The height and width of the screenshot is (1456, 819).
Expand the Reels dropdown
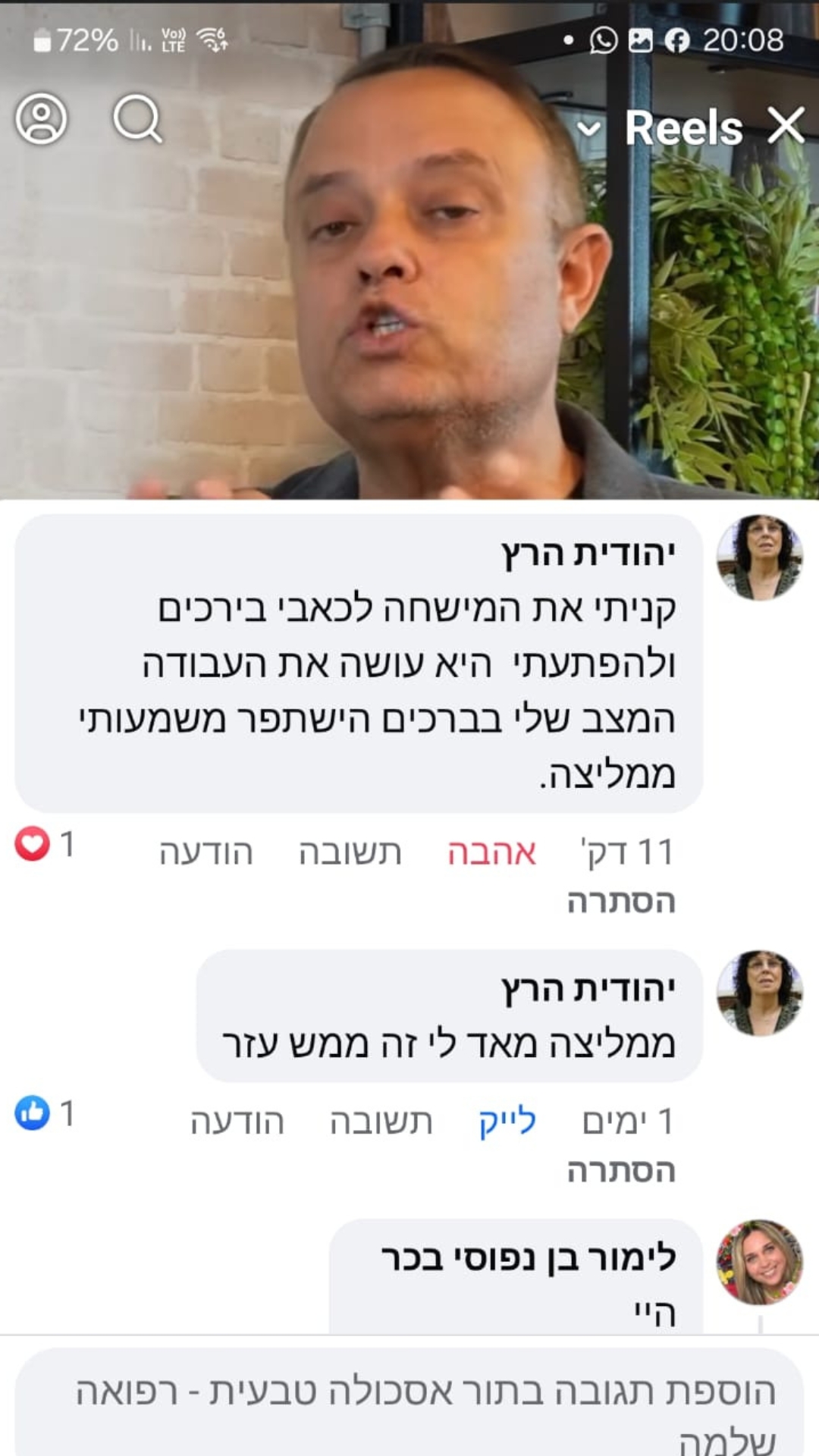tap(589, 128)
